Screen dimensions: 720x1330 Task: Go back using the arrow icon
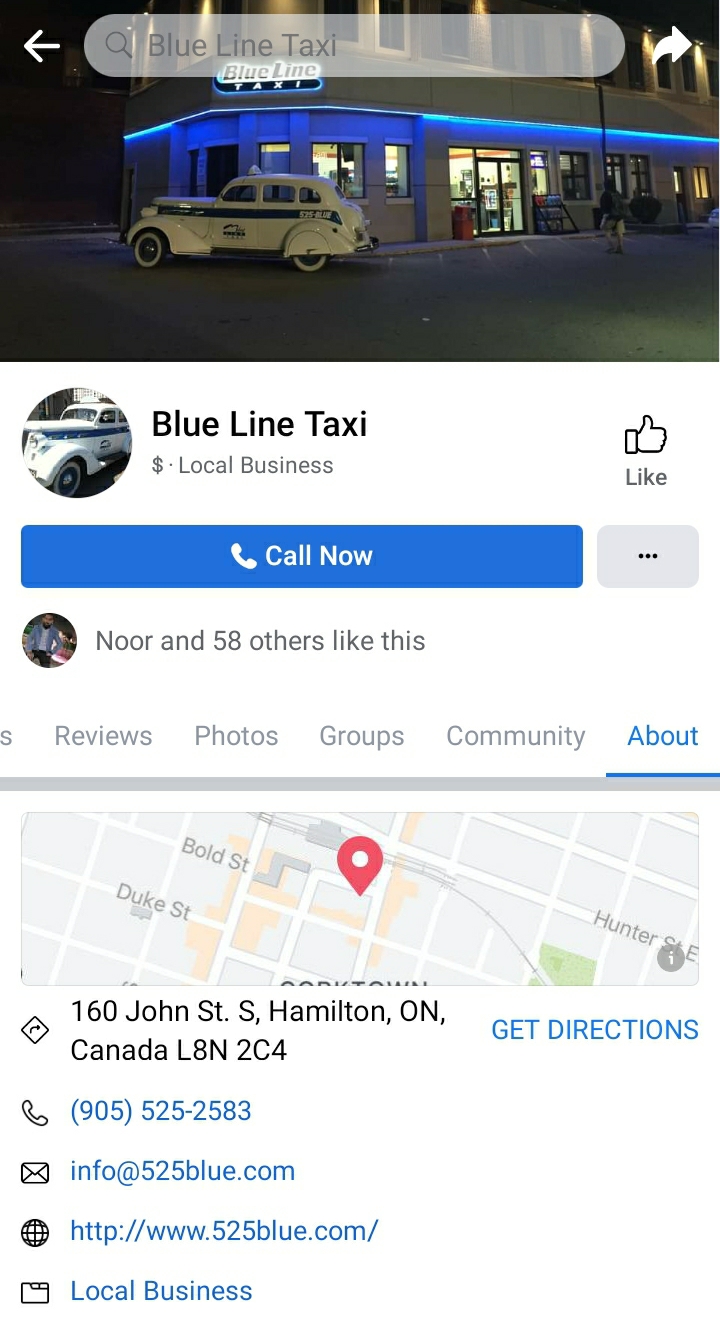coord(42,46)
